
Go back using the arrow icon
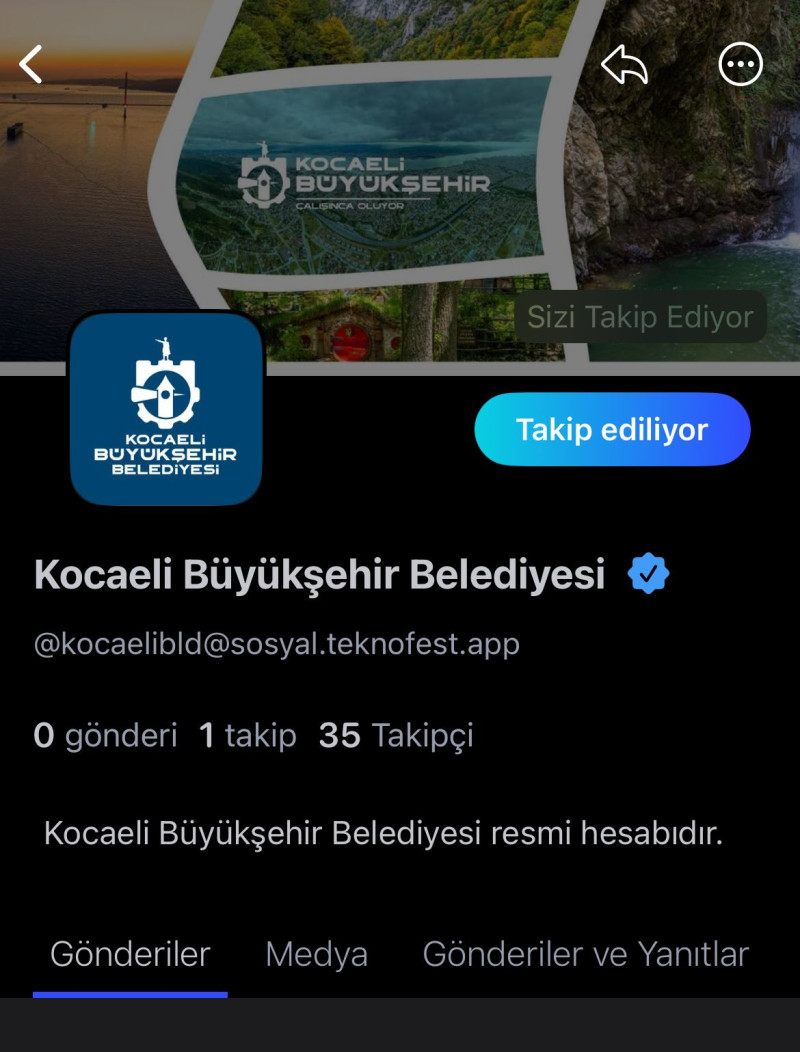pyautogui.click(x=31, y=65)
